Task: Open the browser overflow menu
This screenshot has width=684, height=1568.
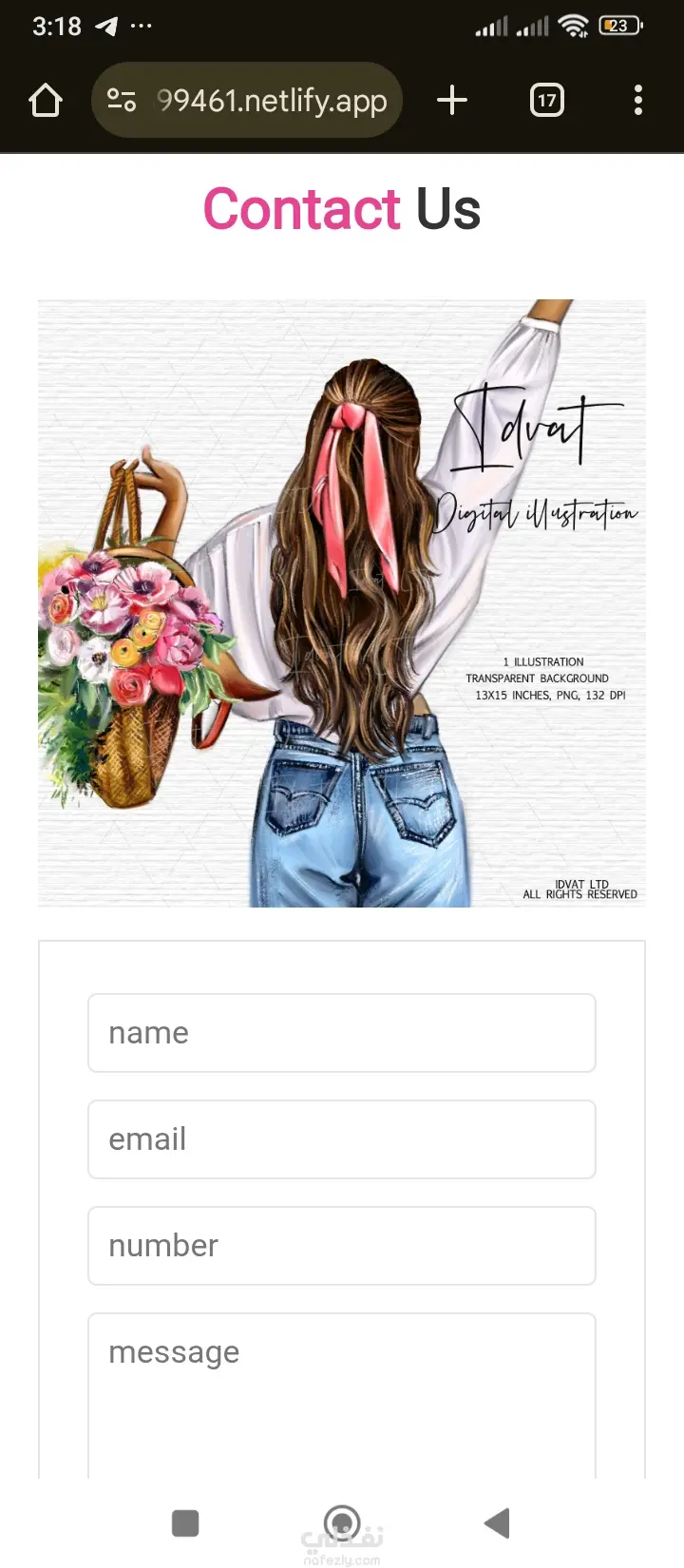Action: (637, 100)
